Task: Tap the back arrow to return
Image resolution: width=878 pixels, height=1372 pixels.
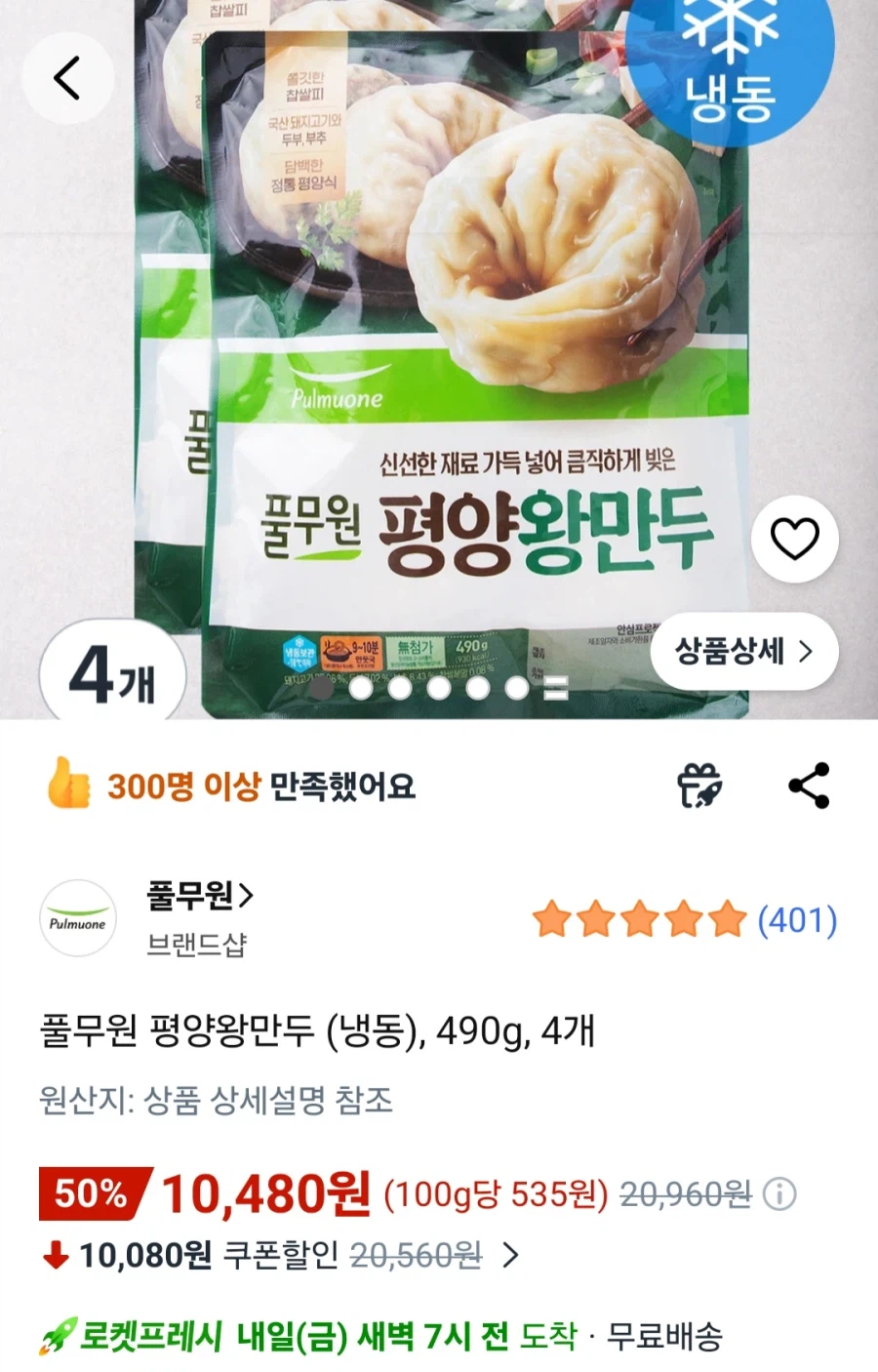Action: [67, 77]
